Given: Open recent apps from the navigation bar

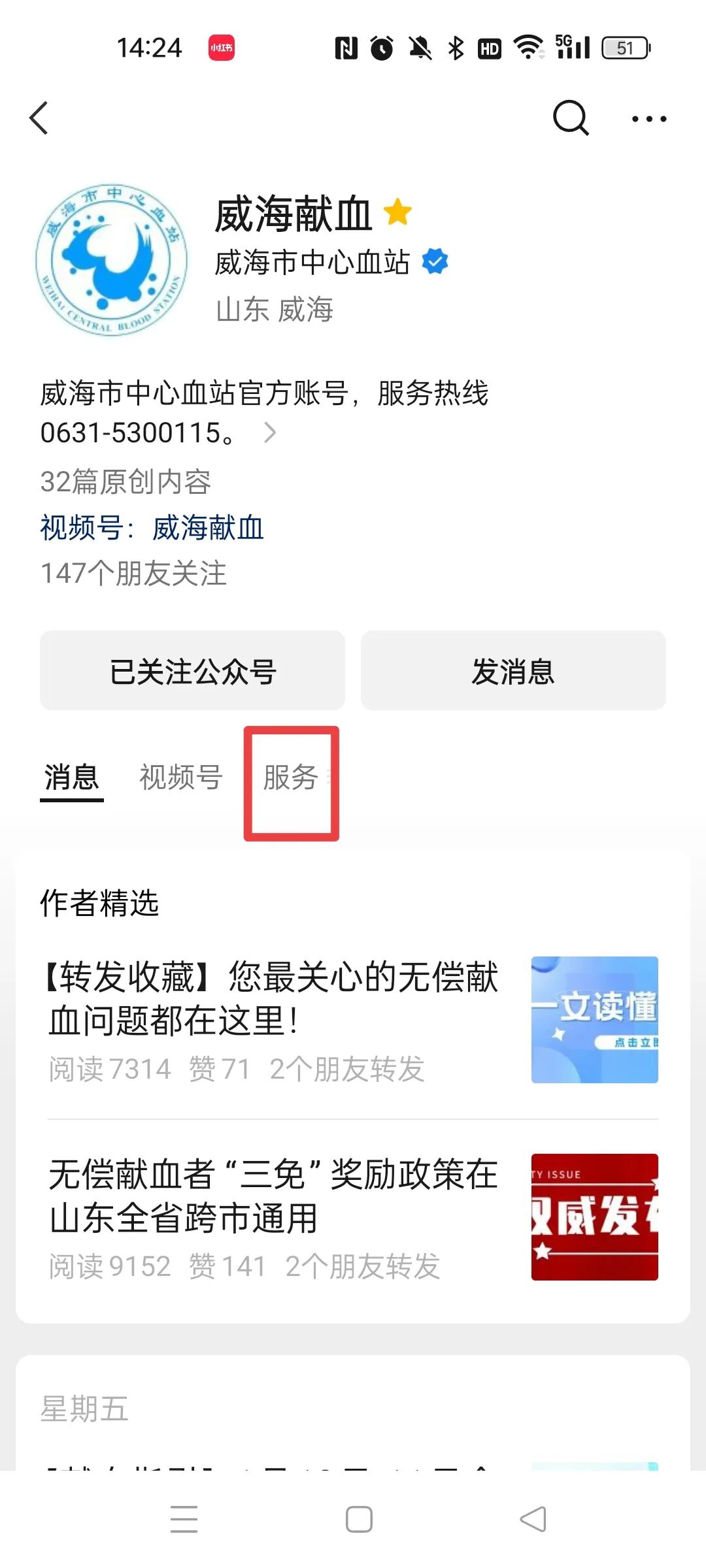Looking at the screenshot, I should click(x=184, y=1519).
